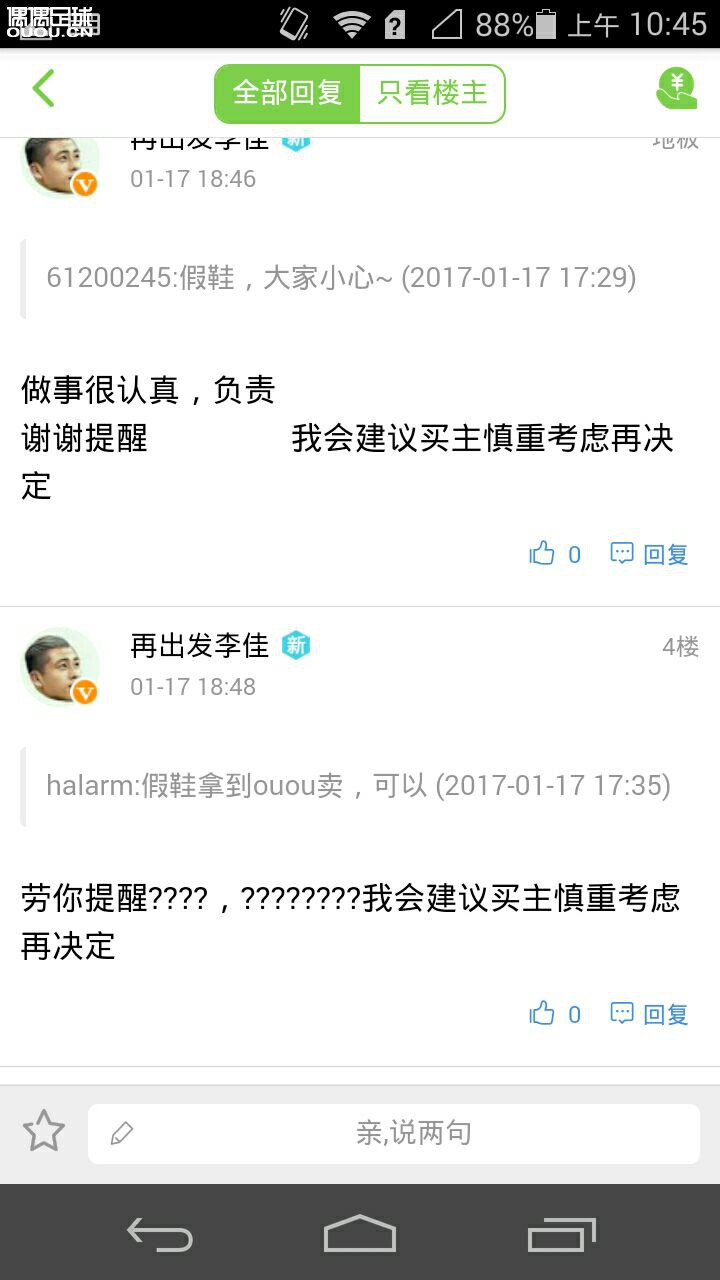This screenshot has height=1280, width=720.
Task: Tap the system back button
Action: click(160, 1234)
